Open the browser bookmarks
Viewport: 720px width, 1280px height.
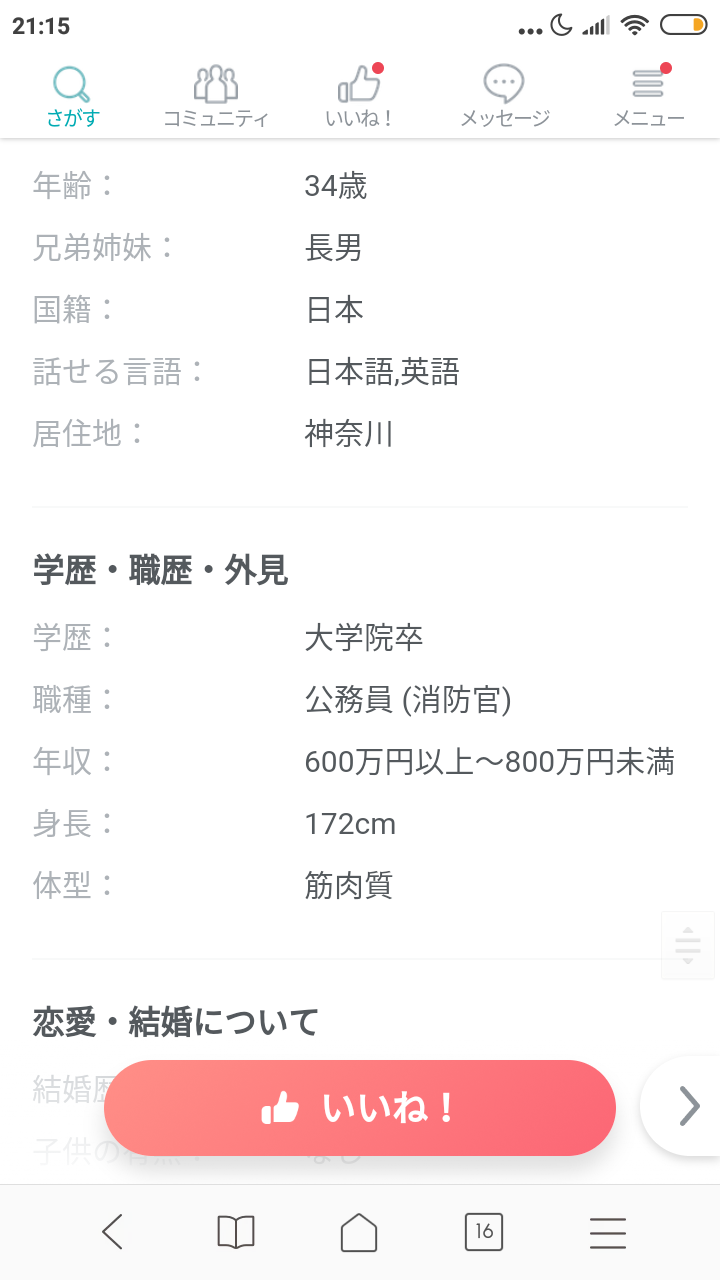(x=236, y=1232)
